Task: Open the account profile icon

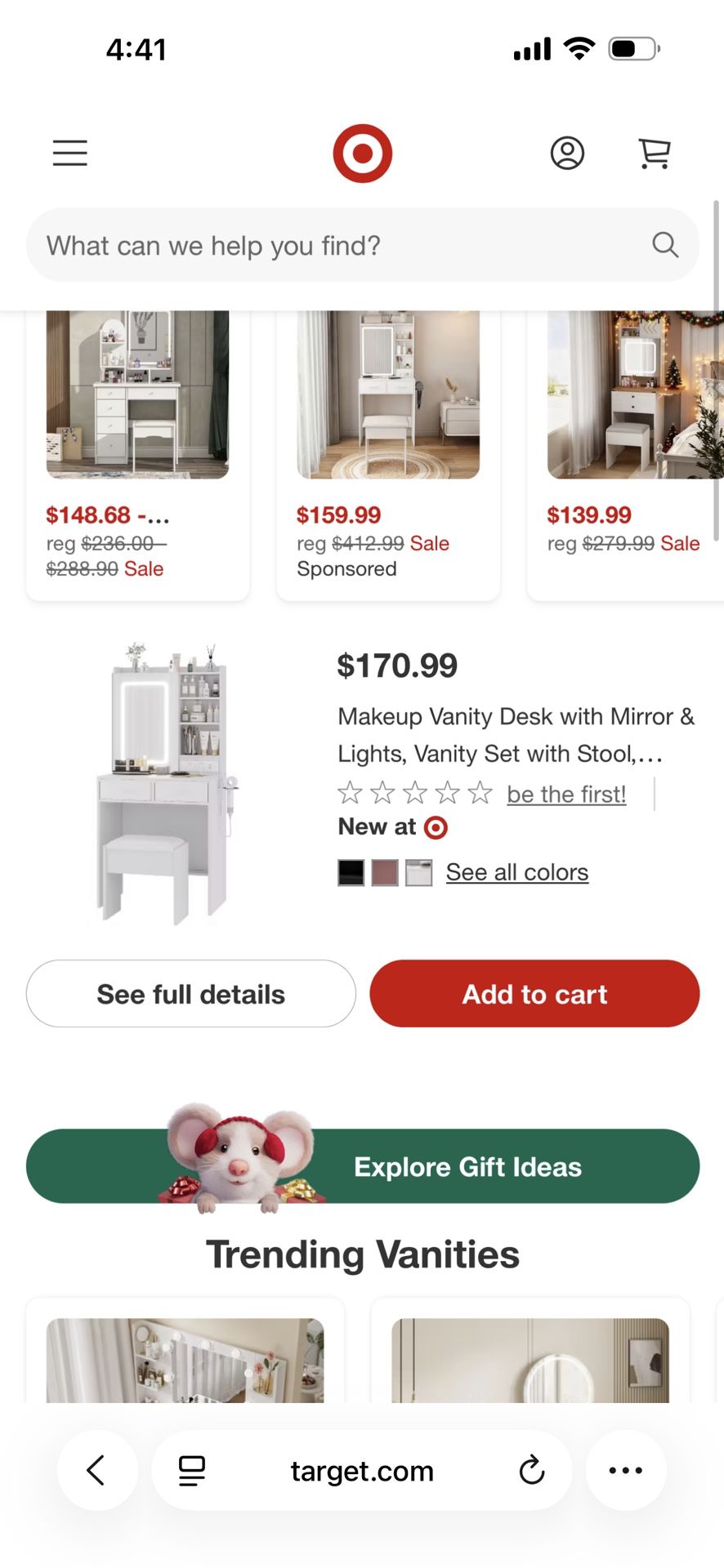Action: click(x=567, y=153)
